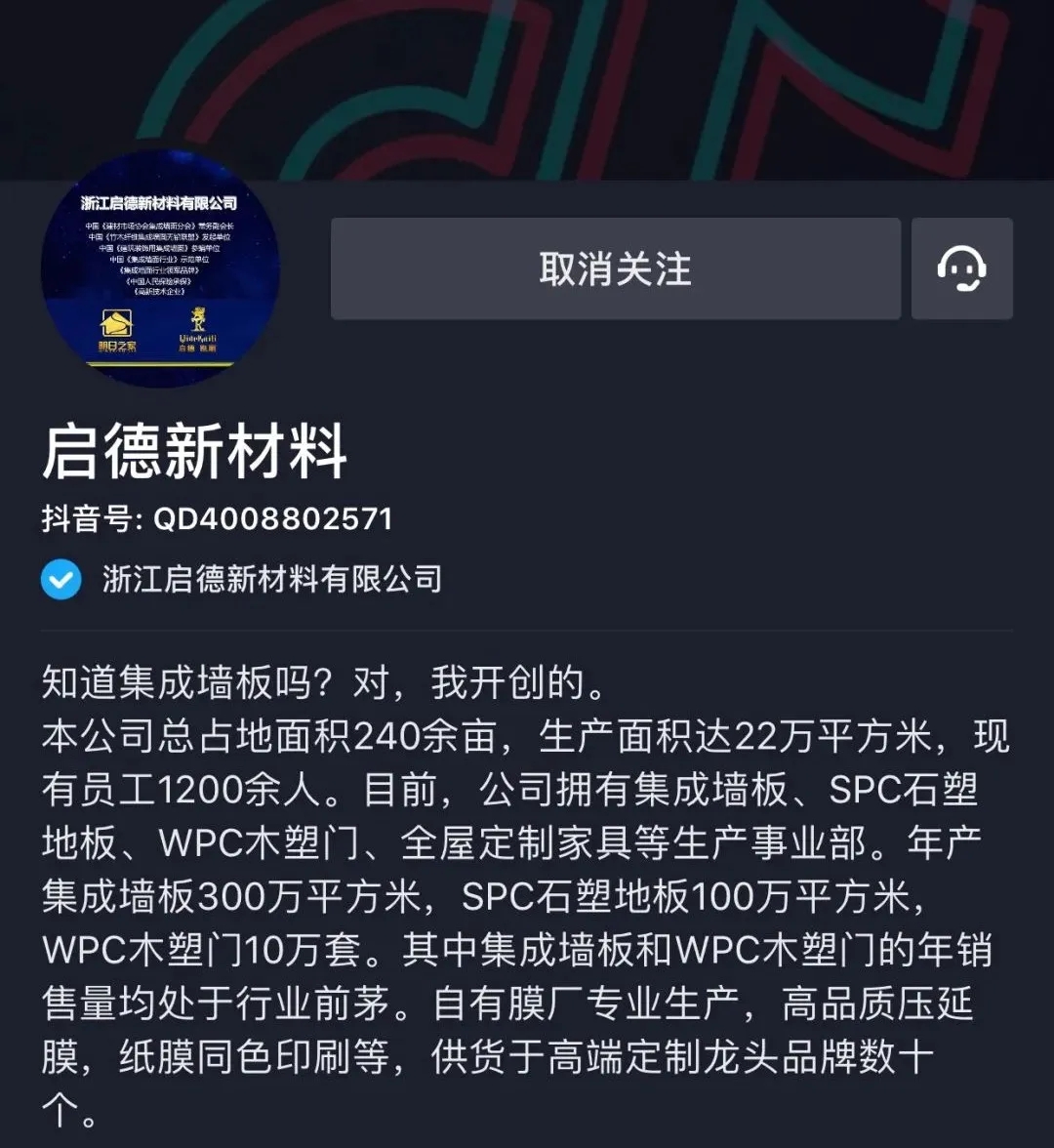View the 启德新材料 profile avatar
This screenshot has height=1148, width=1054.
pos(160,269)
